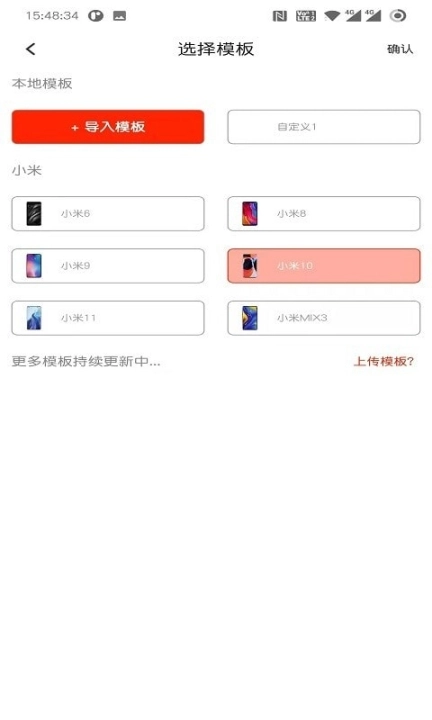Choose the 小米6 template
This screenshot has width=432, height=720.
(x=108, y=214)
